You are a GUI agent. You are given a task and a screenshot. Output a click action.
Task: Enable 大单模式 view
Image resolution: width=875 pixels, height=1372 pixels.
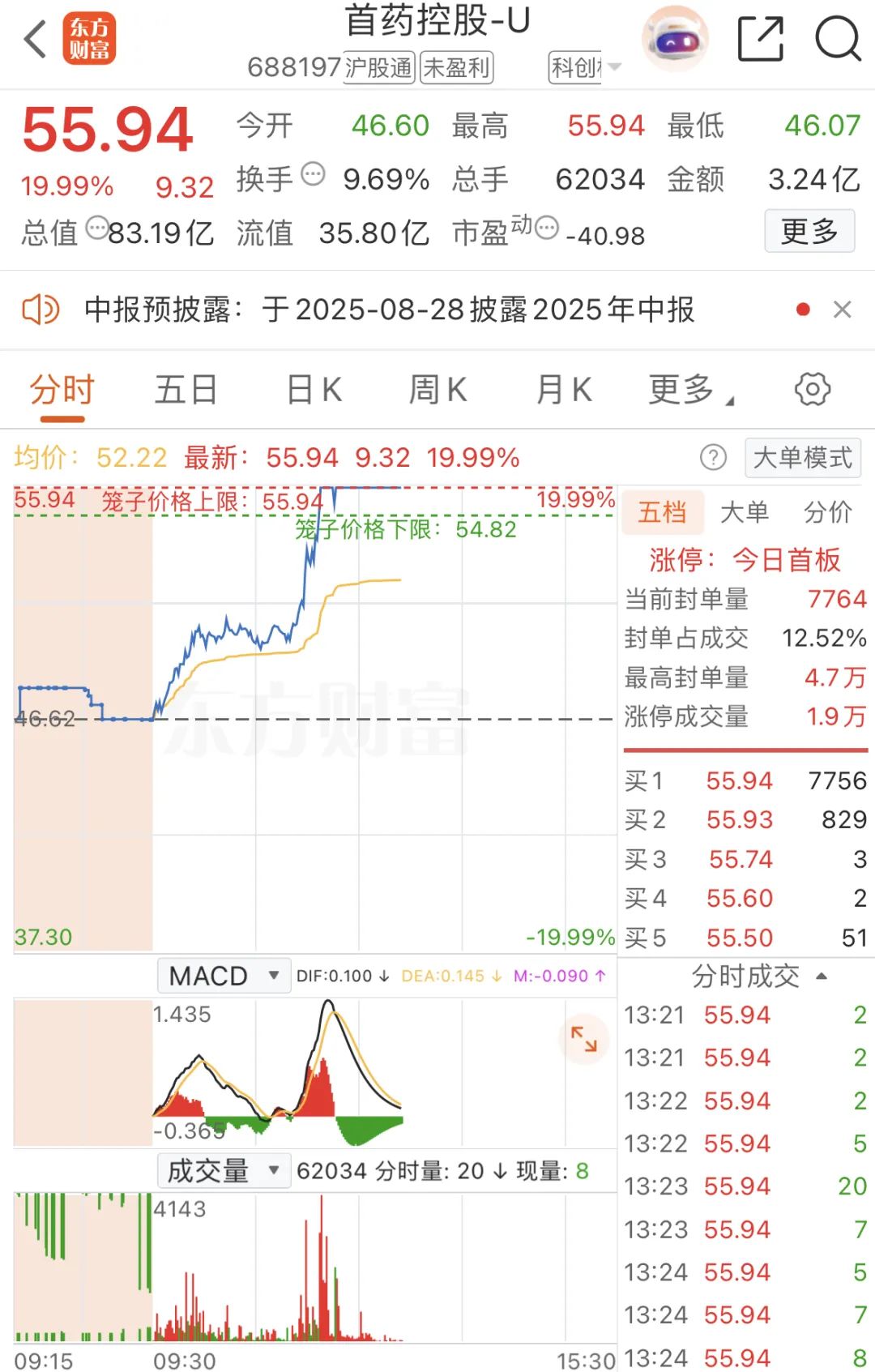click(x=802, y=458)
